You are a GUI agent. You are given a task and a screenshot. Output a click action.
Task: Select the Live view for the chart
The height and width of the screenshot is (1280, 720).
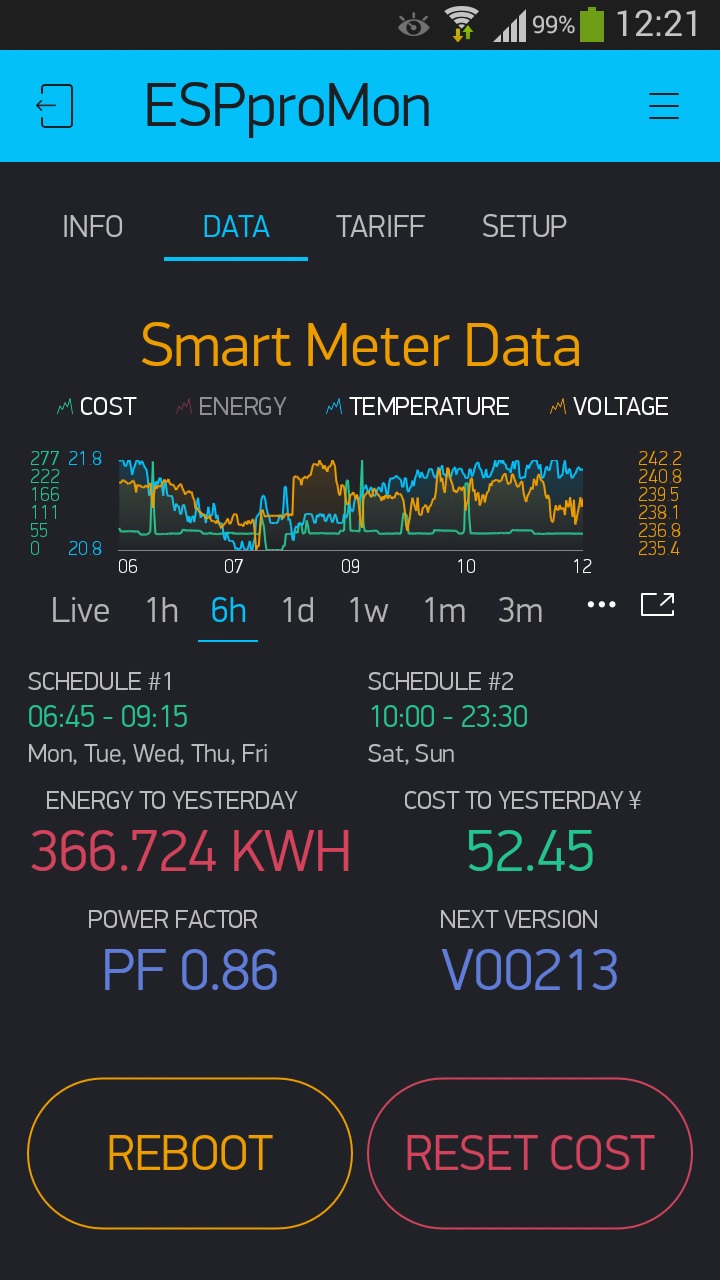(79, 610)
